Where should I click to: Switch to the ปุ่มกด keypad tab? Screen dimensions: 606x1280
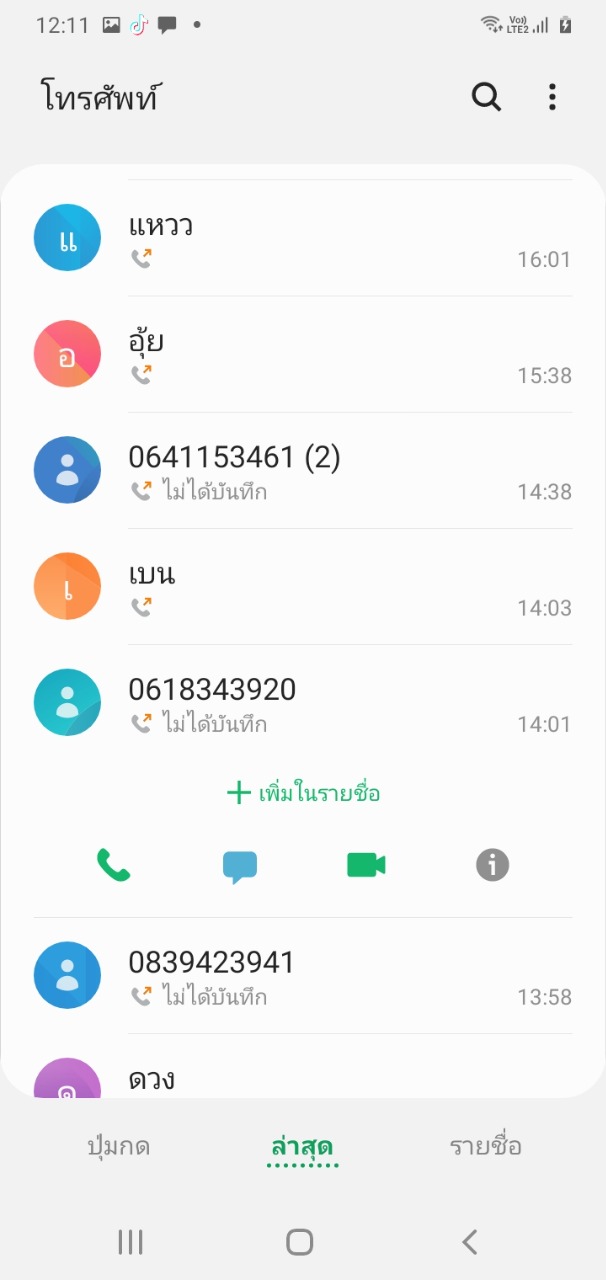click(x=119, y=1146)
